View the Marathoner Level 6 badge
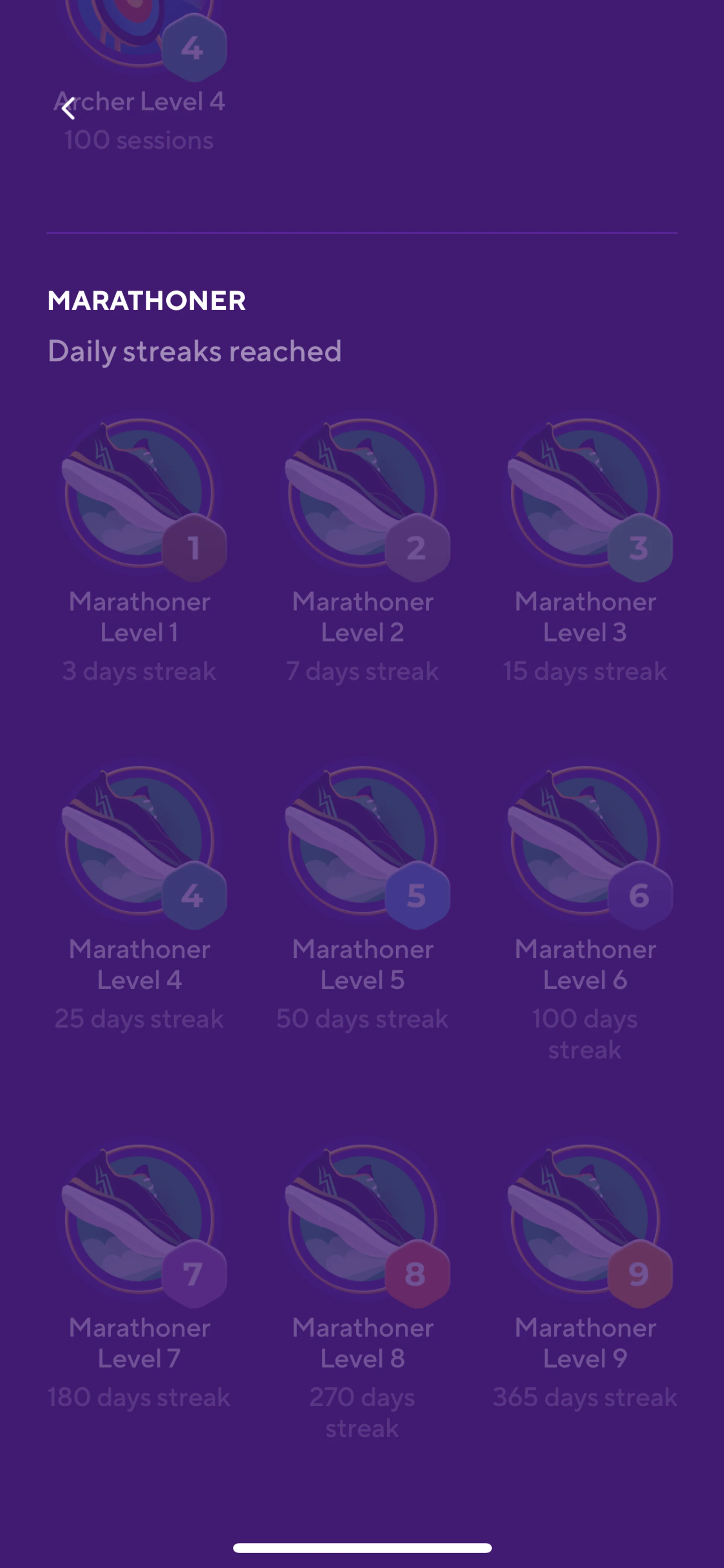Image resolution: width=724 pixels, height=1568 pixels. (x=585, y=841)
